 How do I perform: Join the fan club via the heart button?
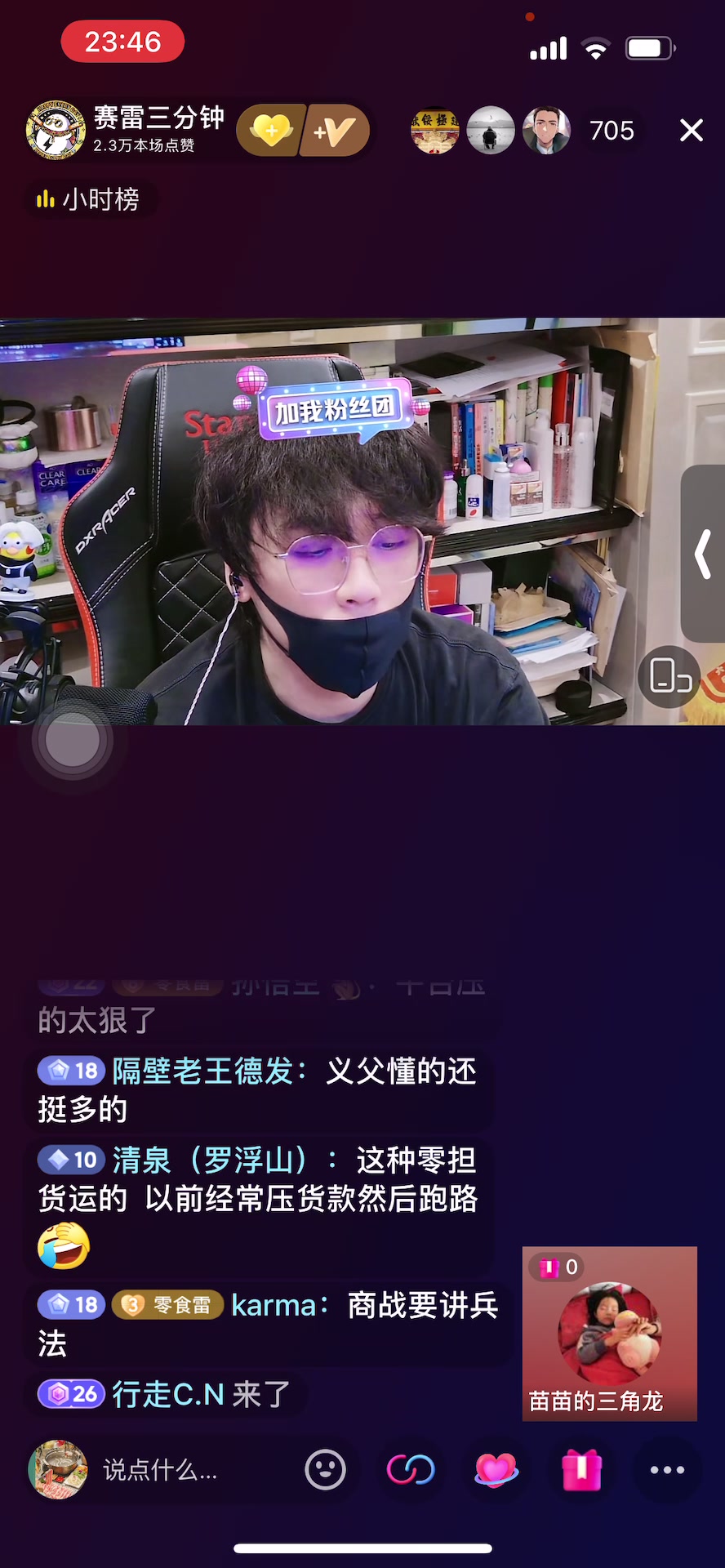pyautogui.click(x=271, y=130)
